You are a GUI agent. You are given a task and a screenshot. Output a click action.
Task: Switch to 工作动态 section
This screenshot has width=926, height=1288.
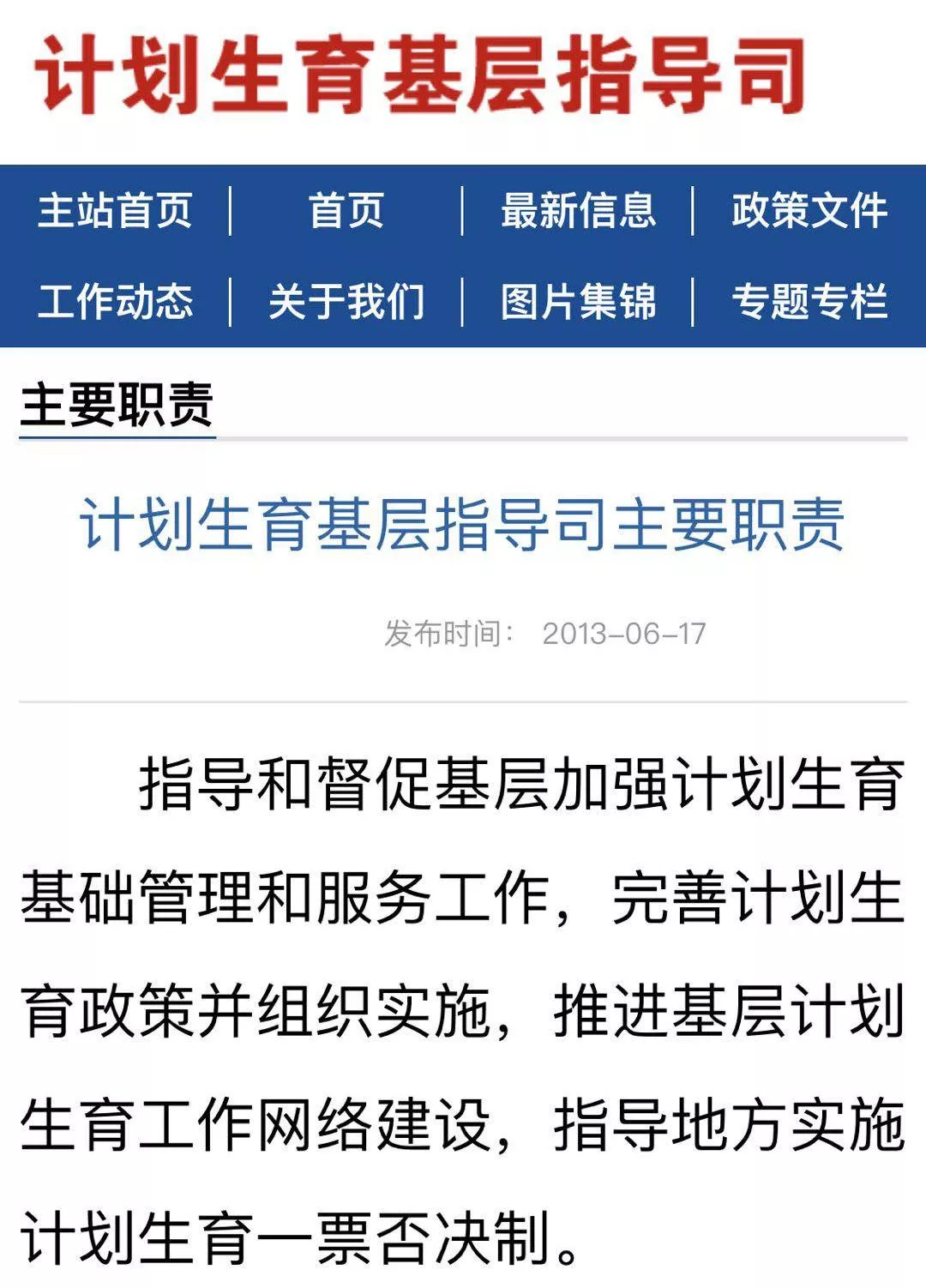click(115, 302)
